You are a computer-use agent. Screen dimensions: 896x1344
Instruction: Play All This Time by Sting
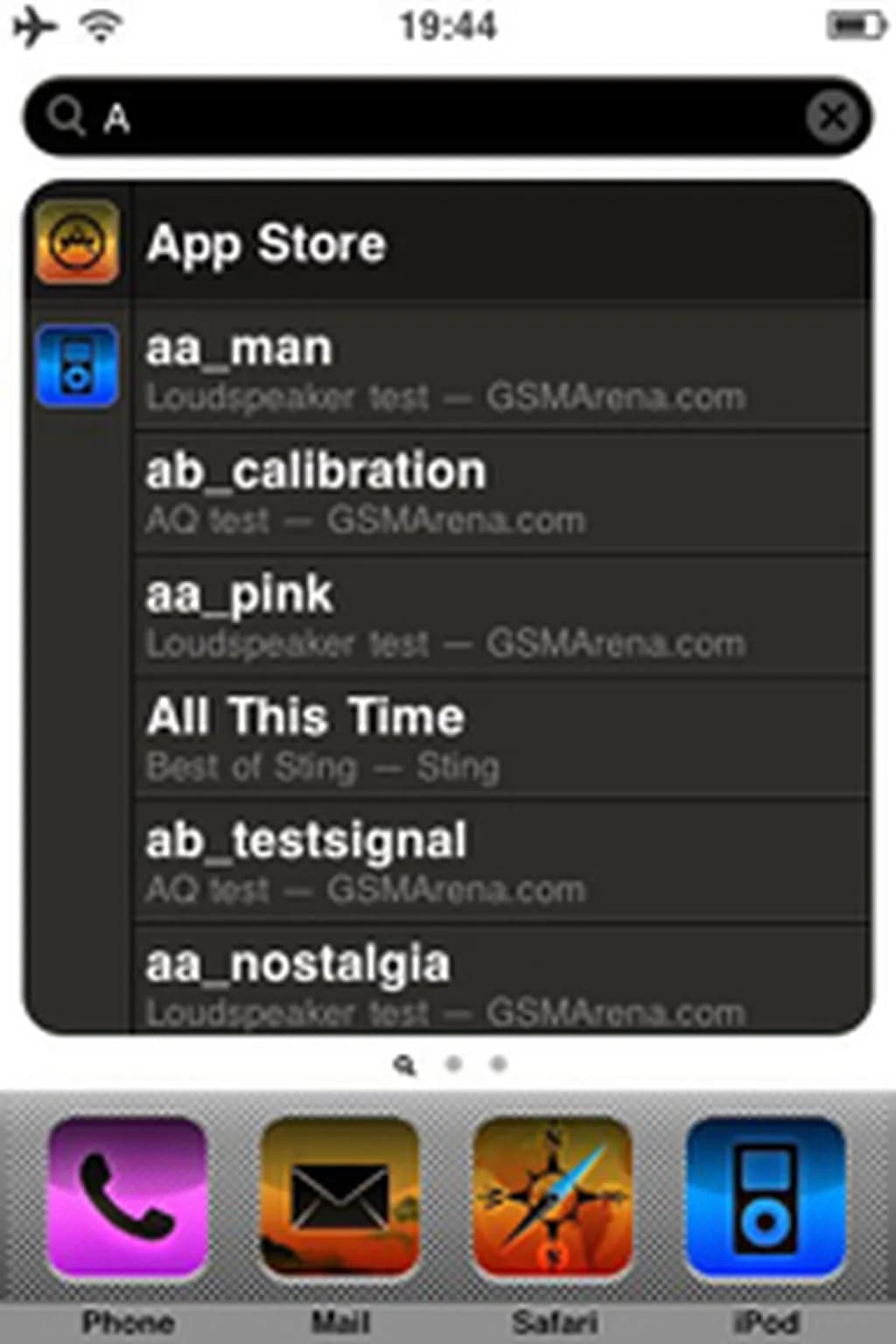(499, 738)
